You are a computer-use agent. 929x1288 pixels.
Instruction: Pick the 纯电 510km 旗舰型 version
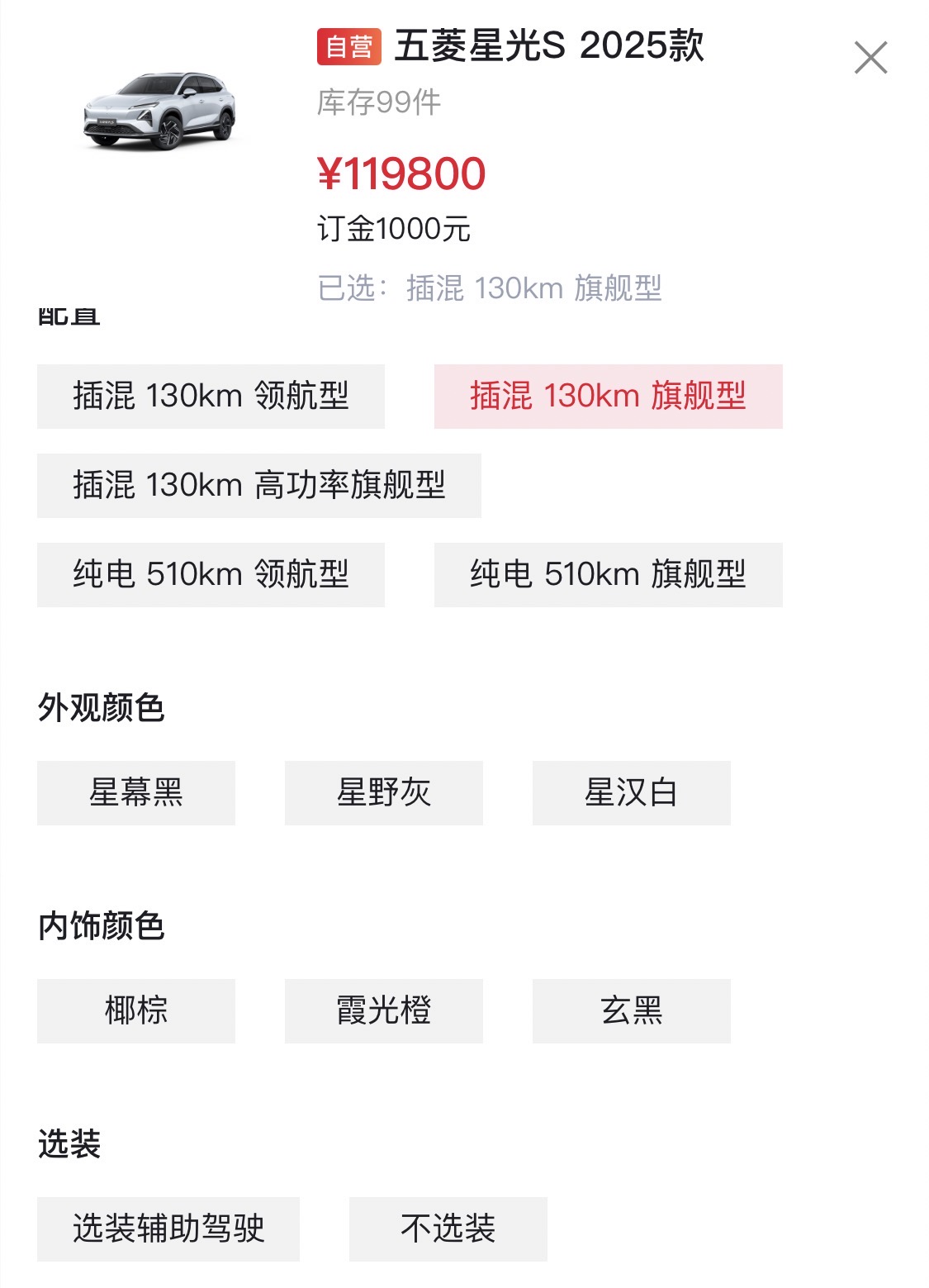pyautogui.click(x=608, y=575)
